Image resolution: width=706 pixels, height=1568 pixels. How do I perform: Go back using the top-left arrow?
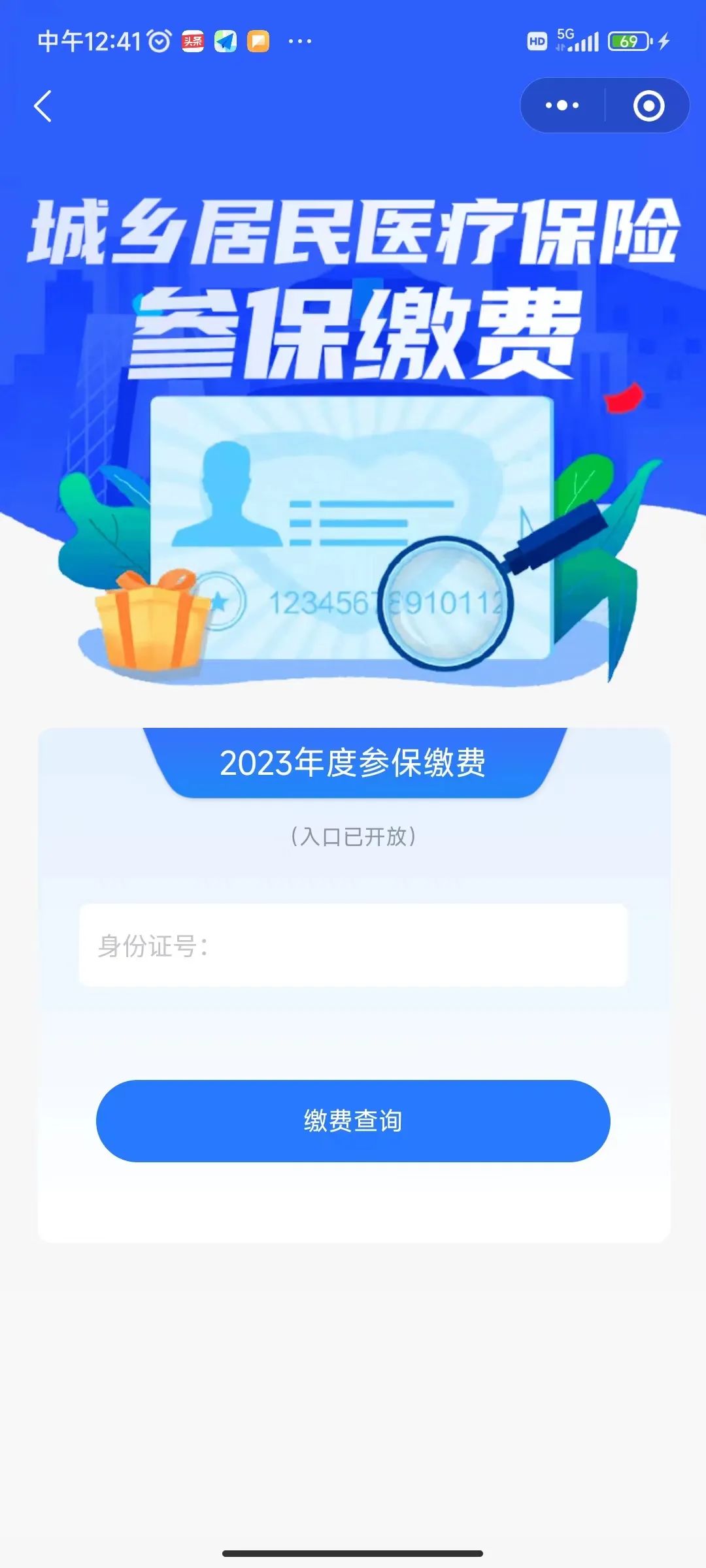[42, 106]
